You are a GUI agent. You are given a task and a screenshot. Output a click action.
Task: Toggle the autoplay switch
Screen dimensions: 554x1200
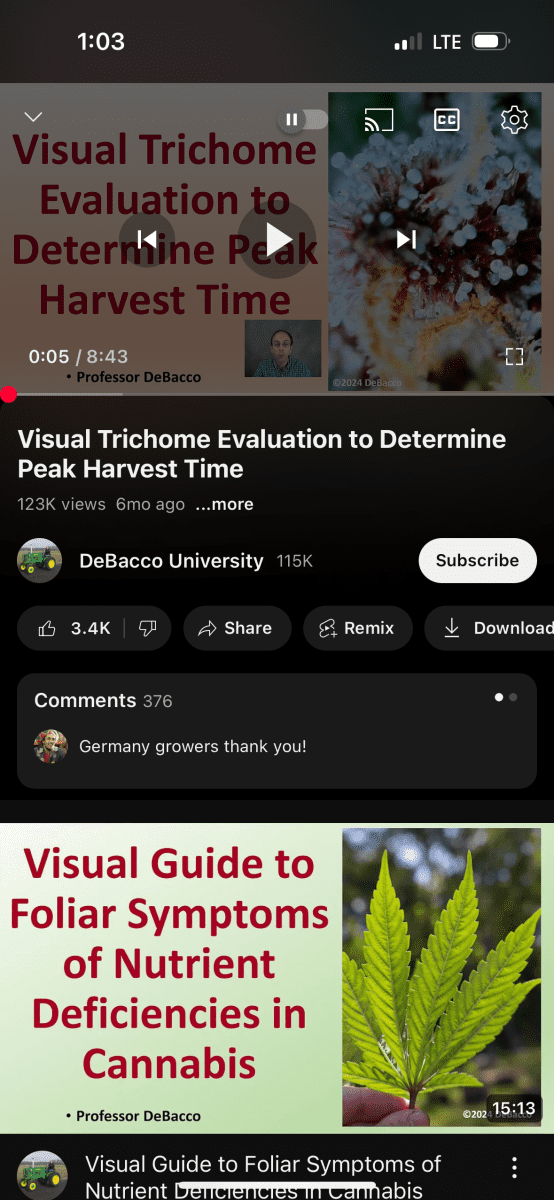point(303,120)
